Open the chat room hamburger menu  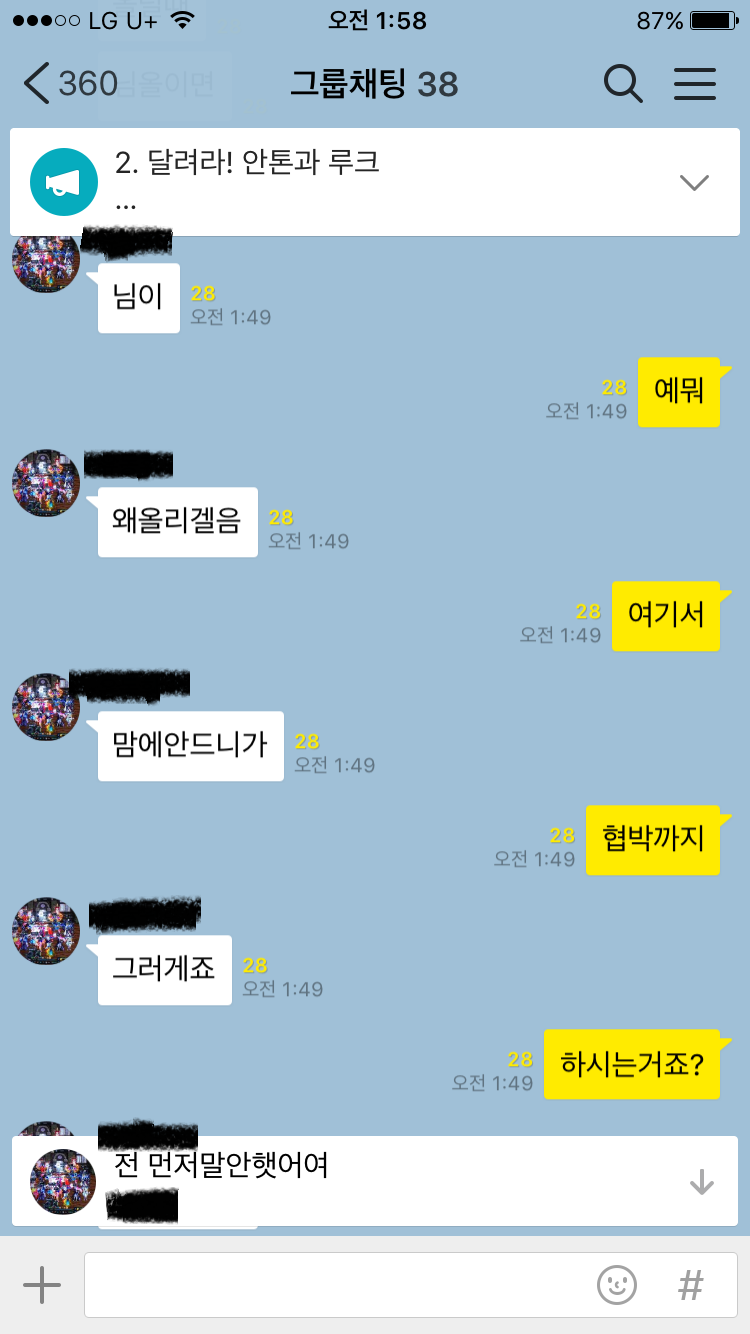pyautogui.click(x=695, y=84)
